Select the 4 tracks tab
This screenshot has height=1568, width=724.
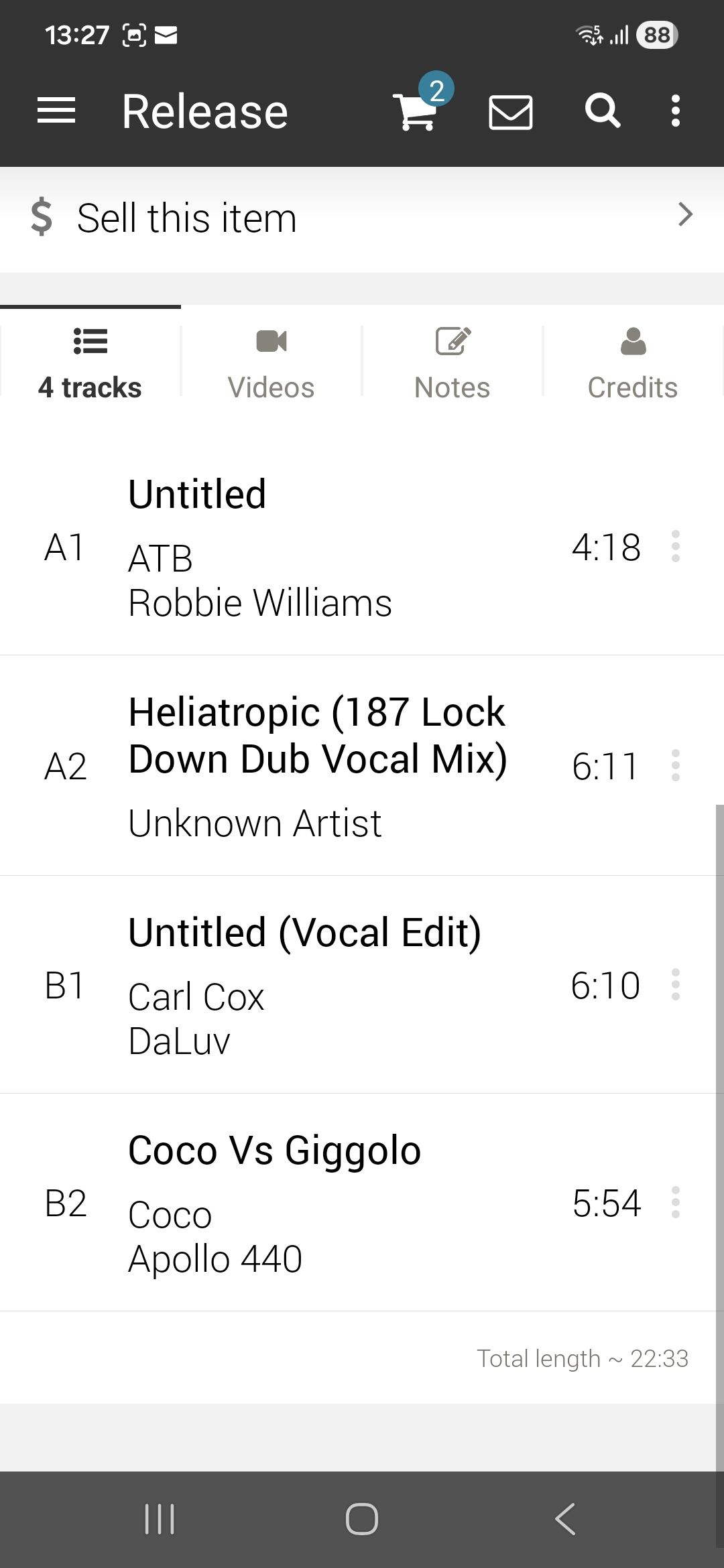click(90, 363)
